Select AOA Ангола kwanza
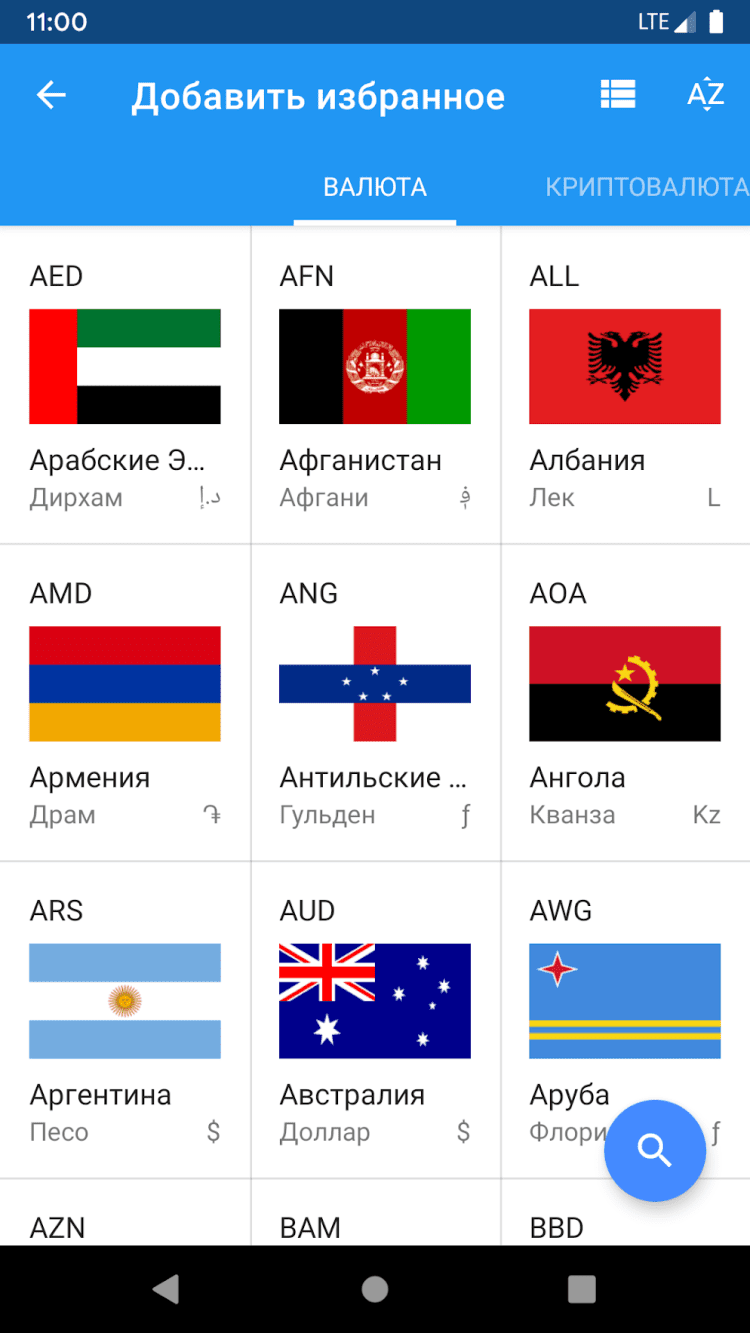 625,702
